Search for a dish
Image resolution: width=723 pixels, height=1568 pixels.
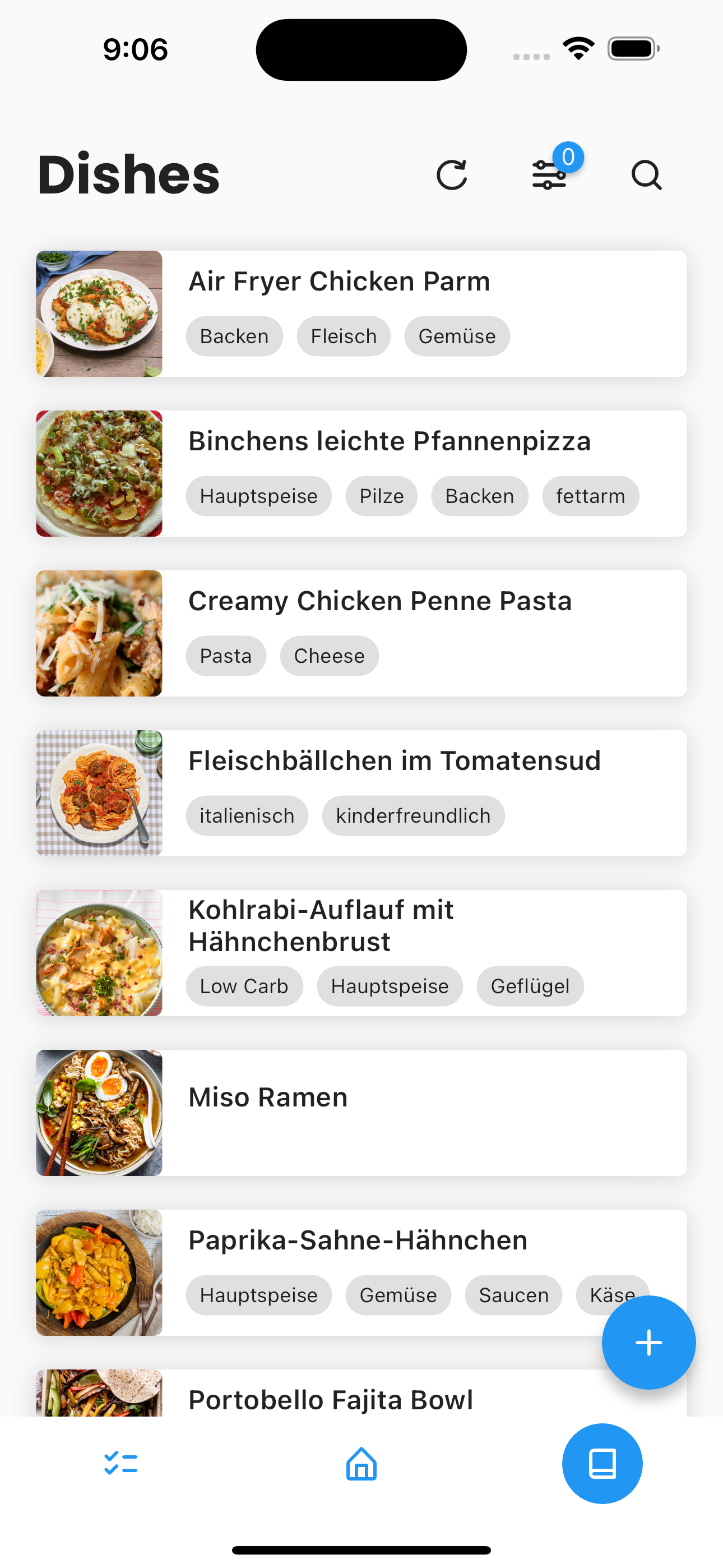pos(646,176)
